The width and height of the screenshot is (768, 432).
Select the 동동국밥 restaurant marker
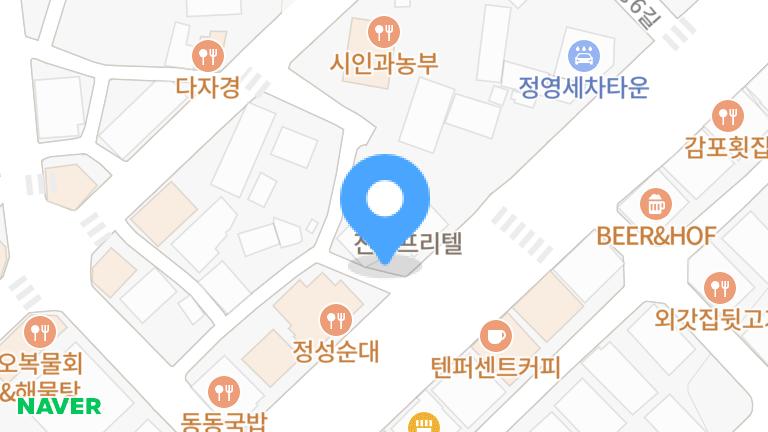[223, 391]
